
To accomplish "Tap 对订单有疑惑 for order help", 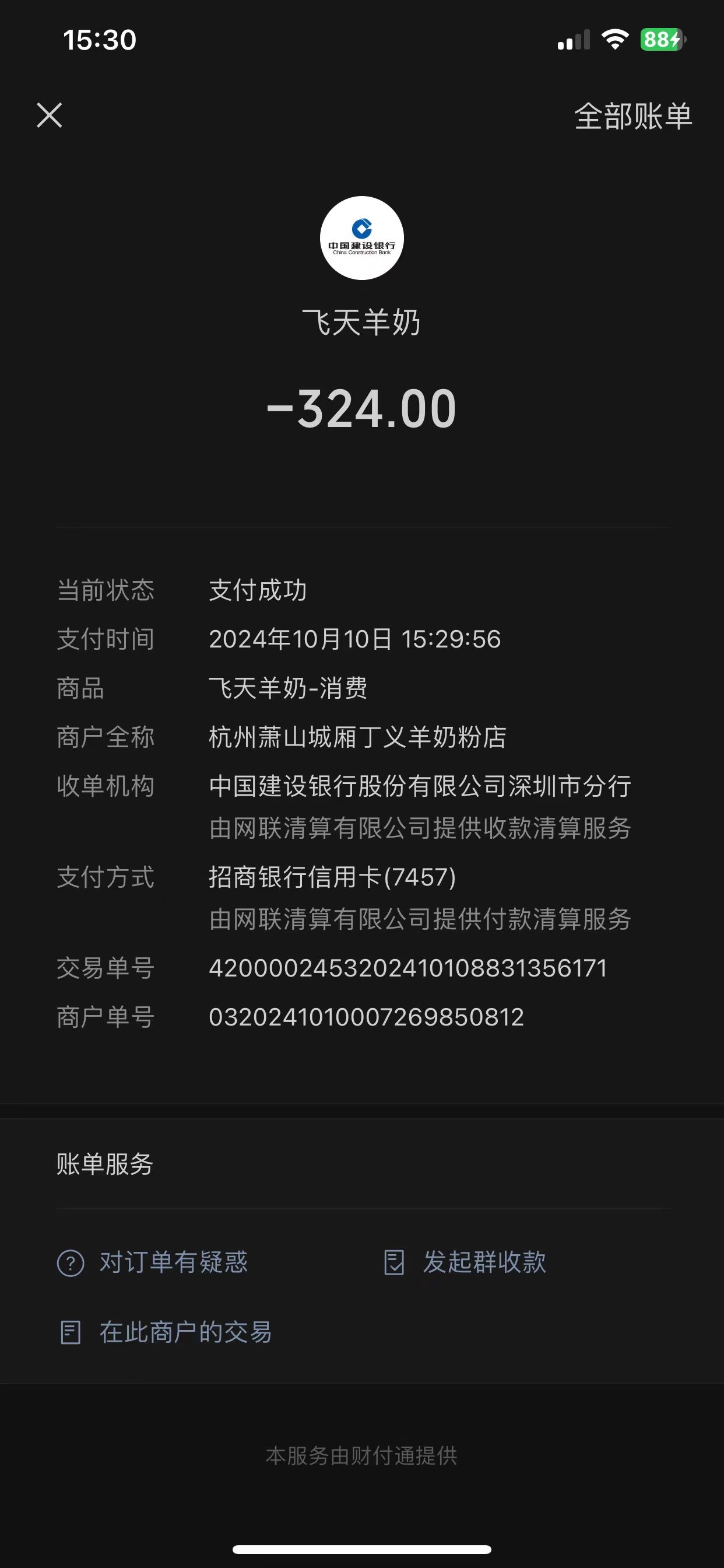I will pyautogui.click(x=153, y=1262).
